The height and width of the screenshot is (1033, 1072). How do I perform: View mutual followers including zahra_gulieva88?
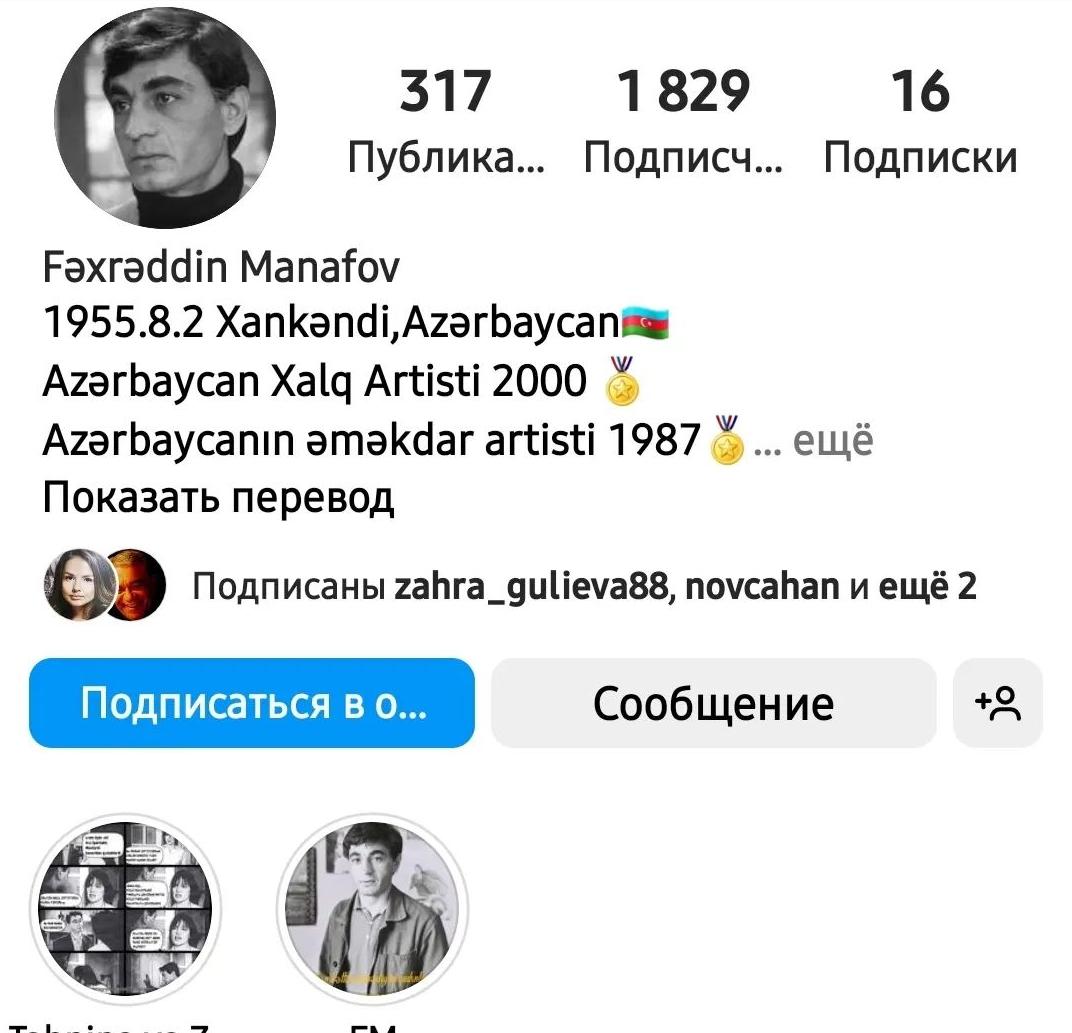(x=583, y=586)
